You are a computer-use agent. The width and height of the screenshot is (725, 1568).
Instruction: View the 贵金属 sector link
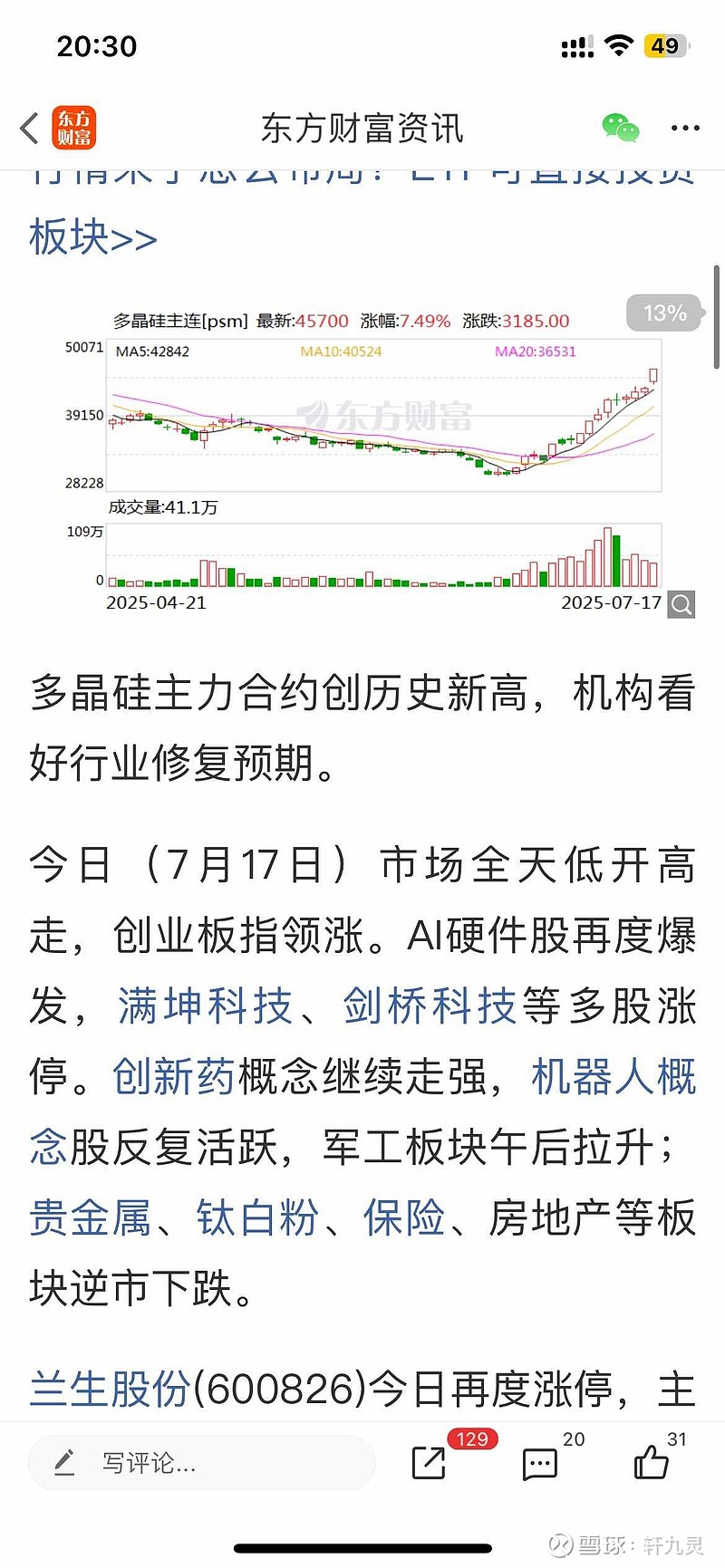90,1217
